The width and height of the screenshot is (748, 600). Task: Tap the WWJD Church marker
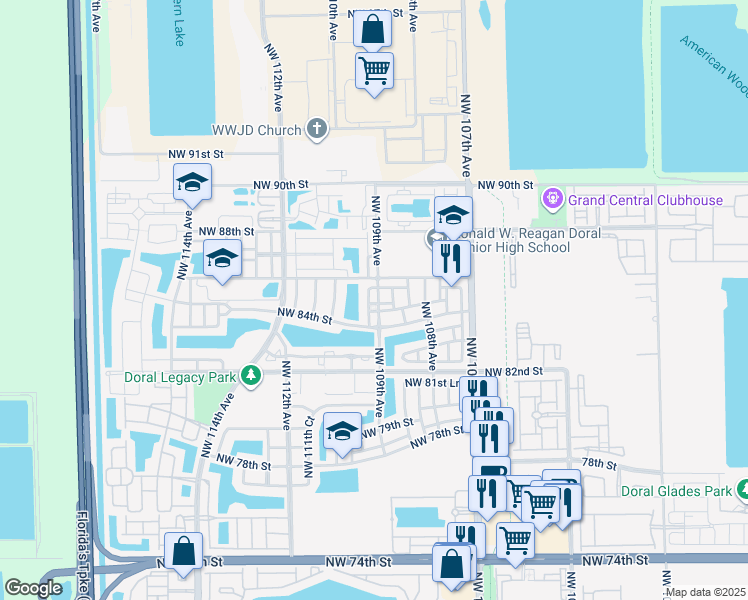(x=317, y=129)
